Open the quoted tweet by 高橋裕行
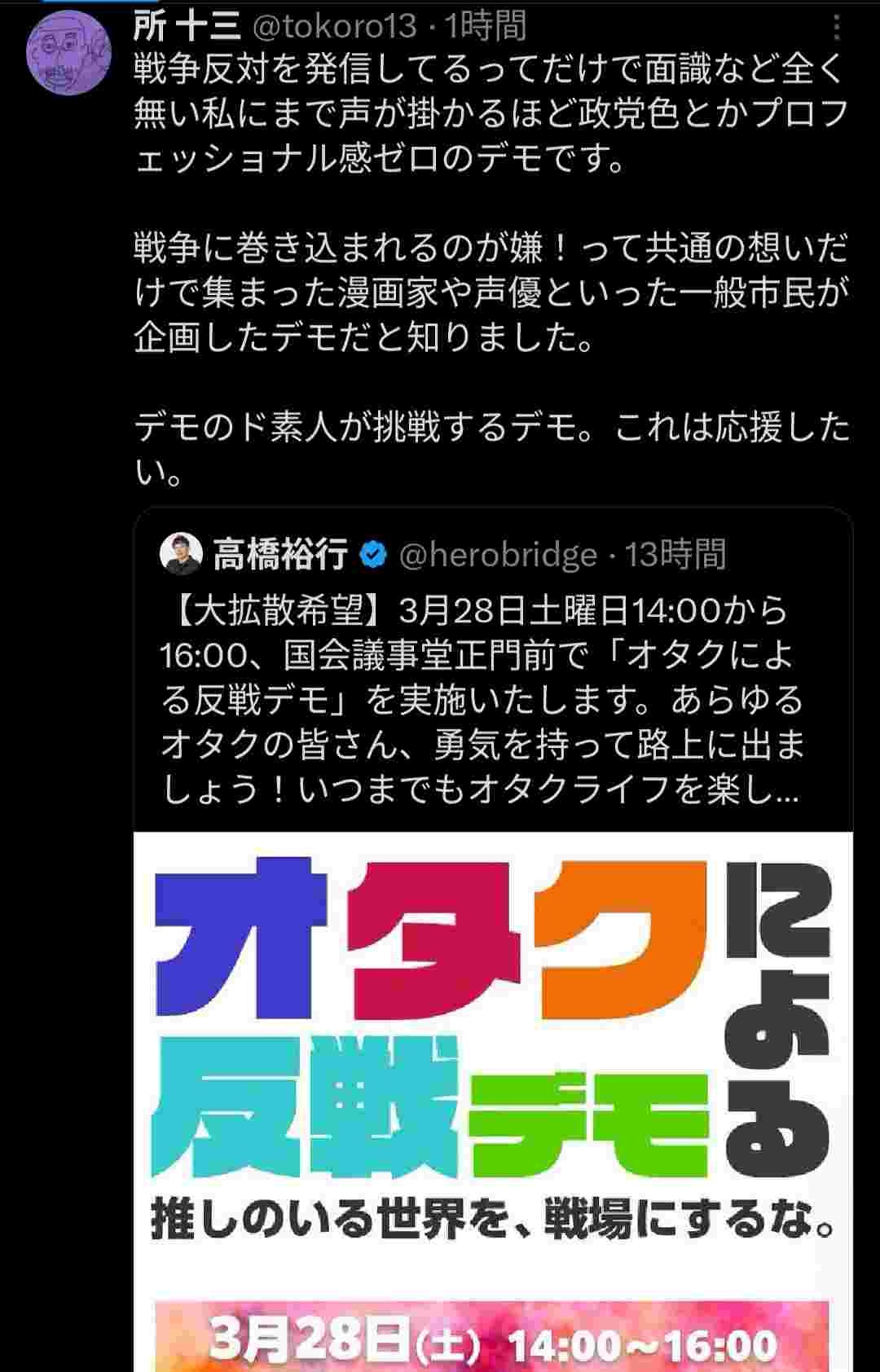880x1372 pixels. (x=481, y=701)
